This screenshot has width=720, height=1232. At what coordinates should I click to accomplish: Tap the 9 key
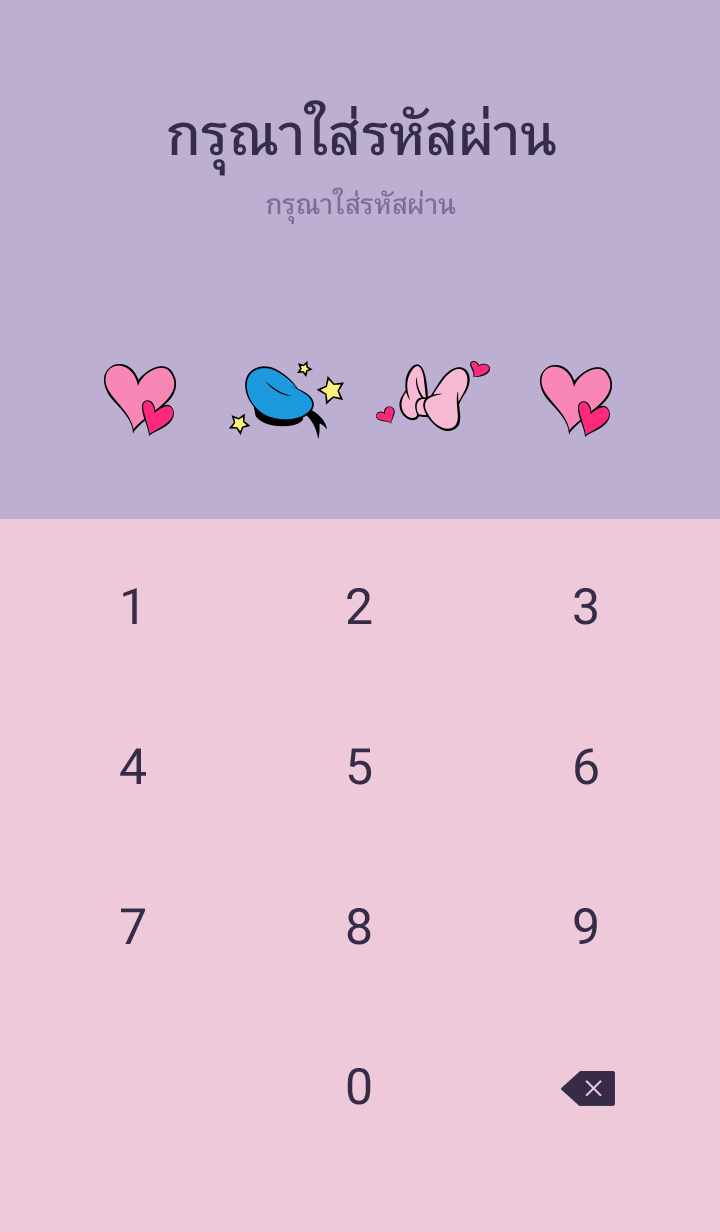click(585, 927)
